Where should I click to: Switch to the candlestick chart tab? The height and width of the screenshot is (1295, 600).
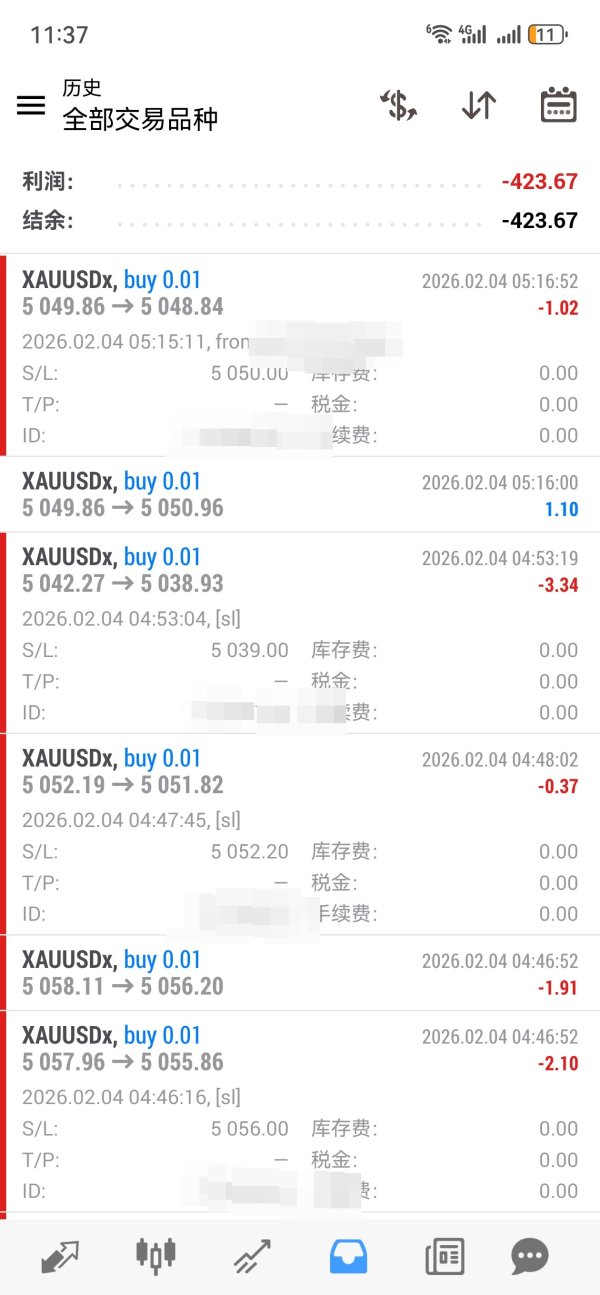pyautogui.click(x=156, y=1255)
